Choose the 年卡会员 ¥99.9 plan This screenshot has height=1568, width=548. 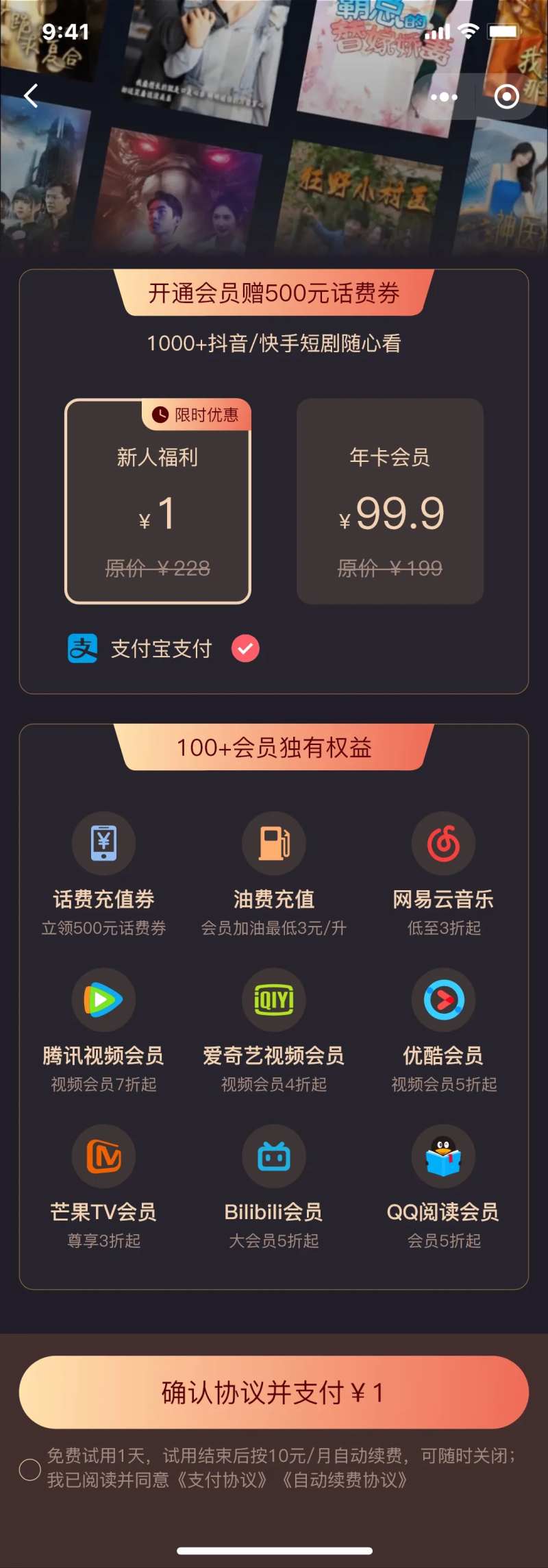pos(390,501)
